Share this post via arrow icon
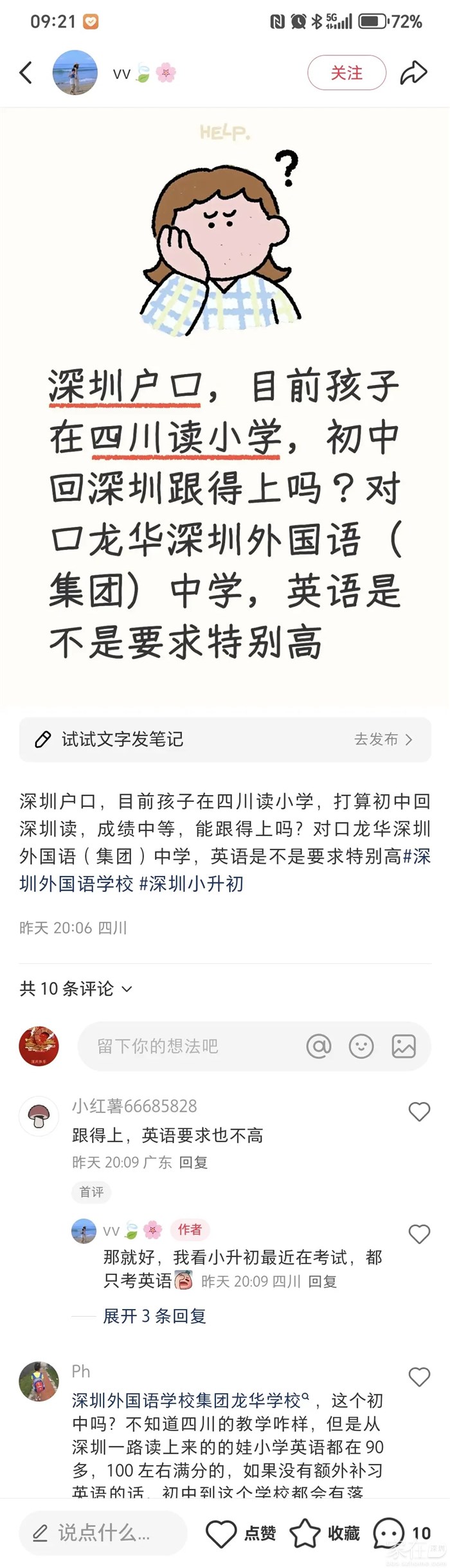The image size is (450, 1568). pyautogui.click(x=413, y=73)
